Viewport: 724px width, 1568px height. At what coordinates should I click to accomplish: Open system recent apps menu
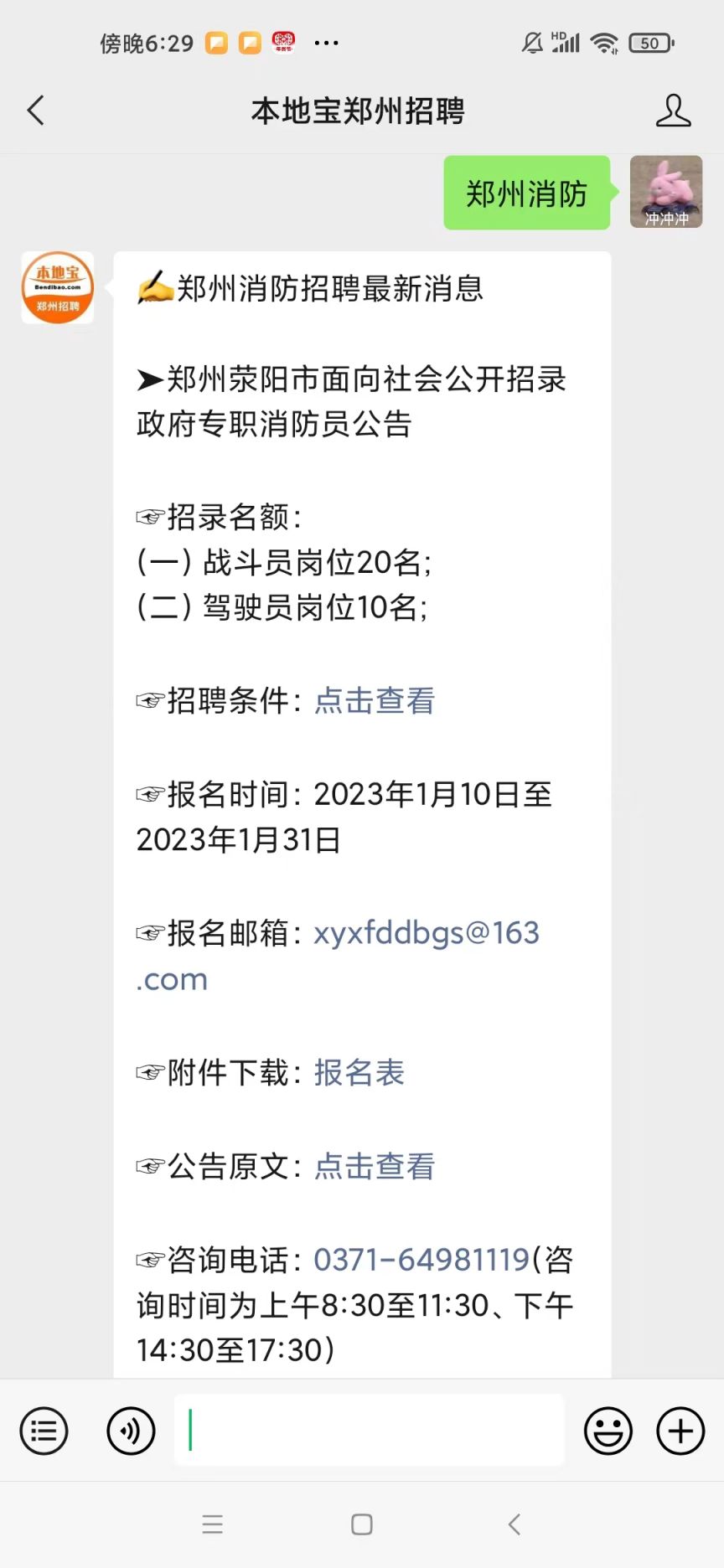point(213,1524)
